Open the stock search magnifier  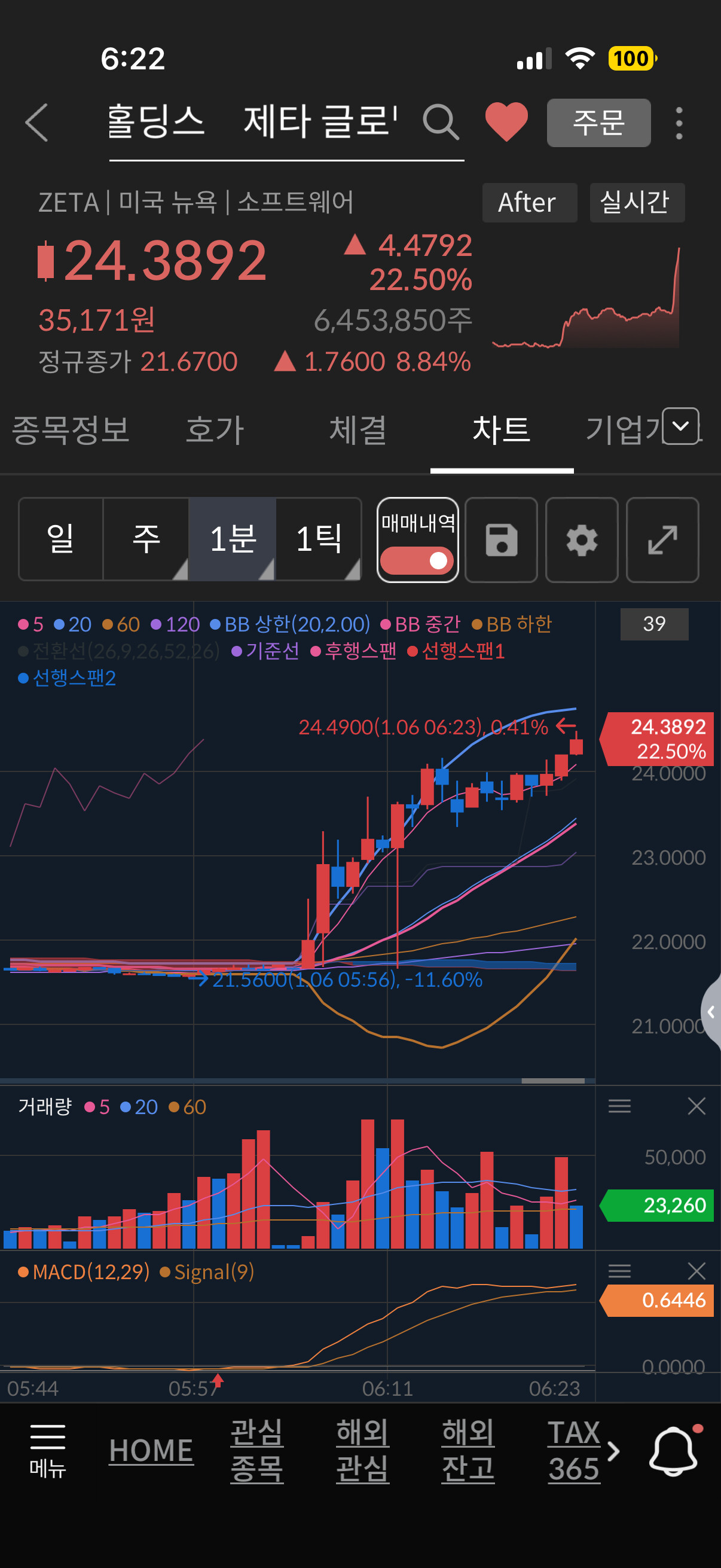[441, 123]
